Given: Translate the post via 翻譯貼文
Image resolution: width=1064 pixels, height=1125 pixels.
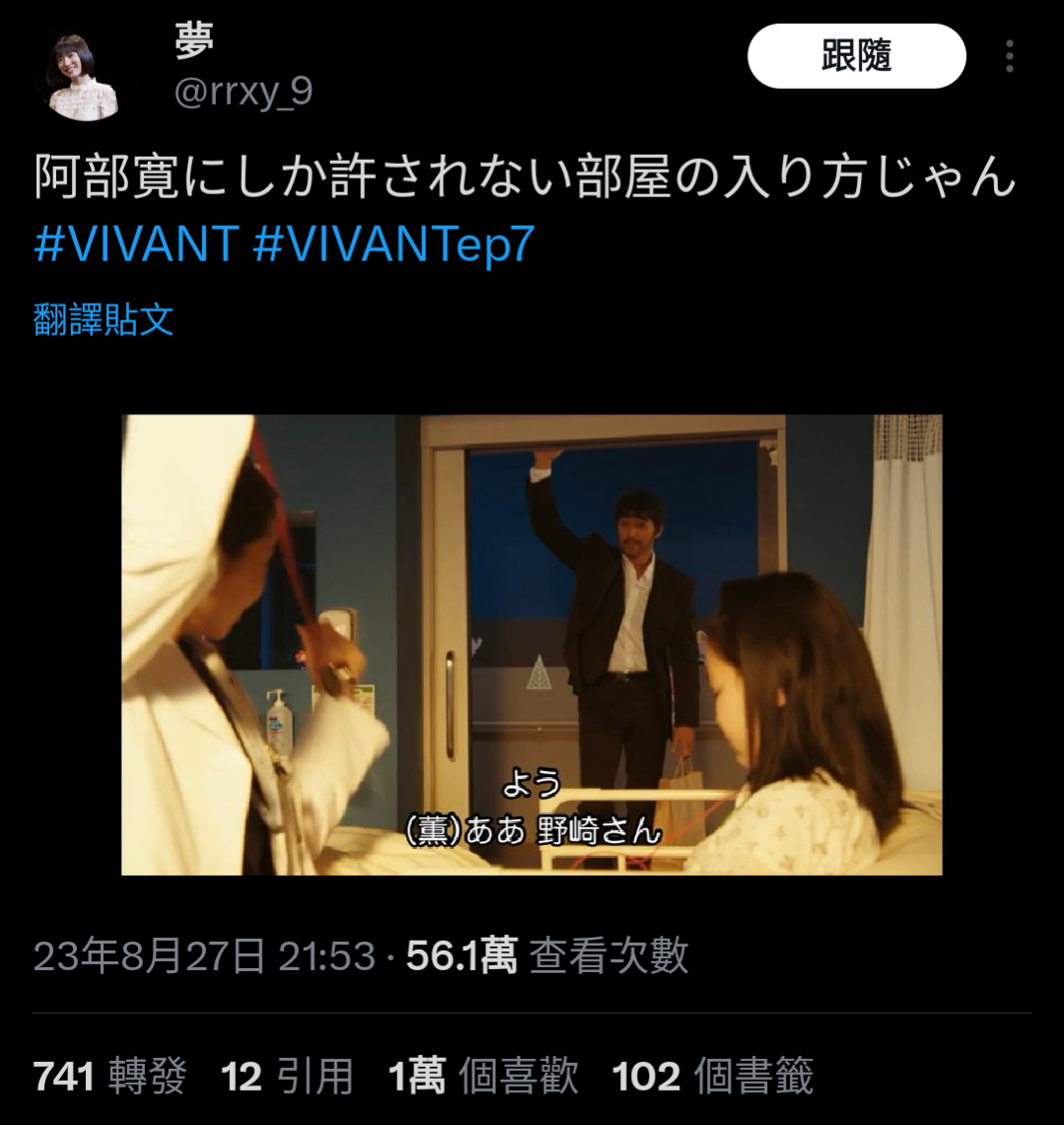Looking at the screenshot, I should (104, 319).
